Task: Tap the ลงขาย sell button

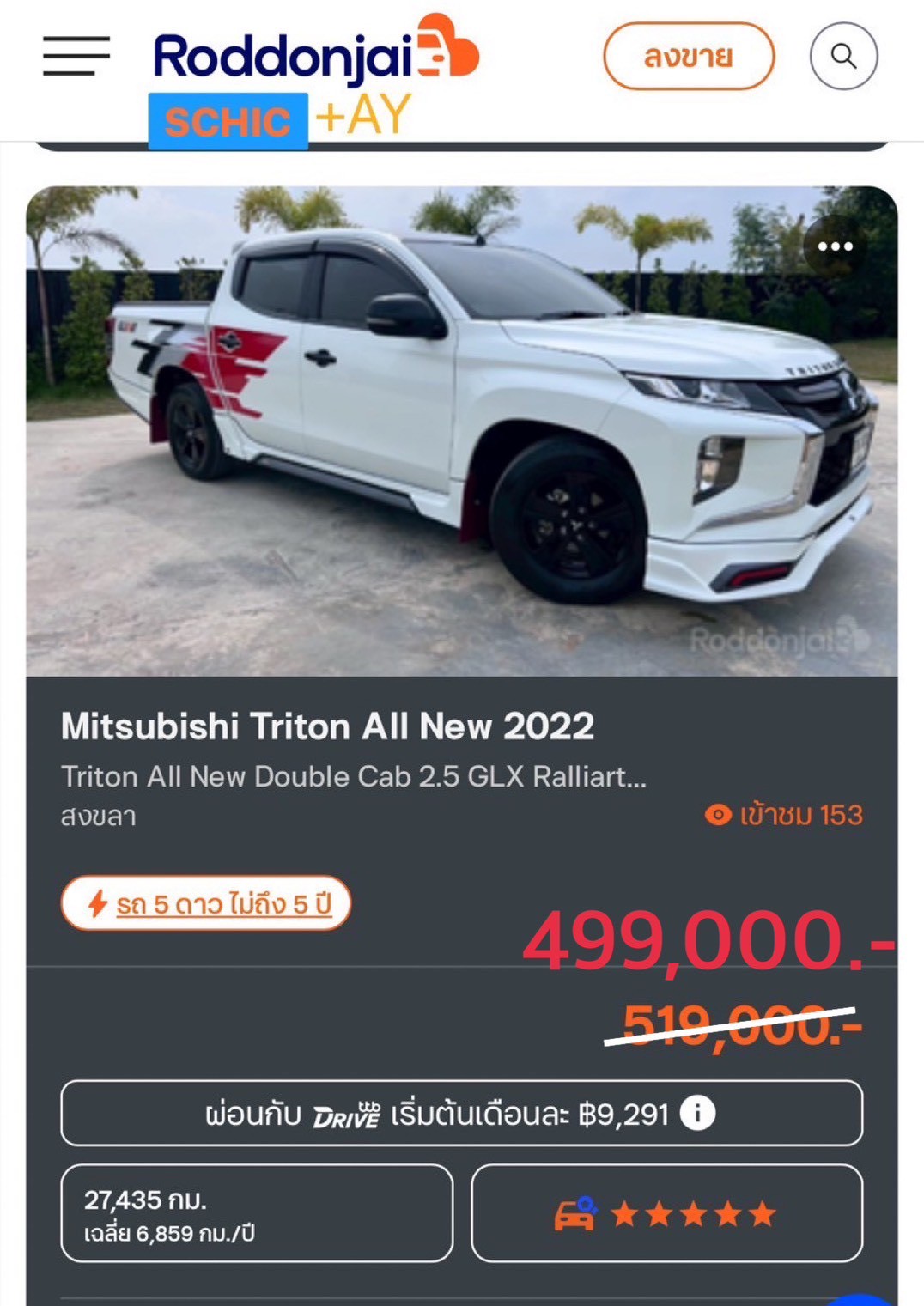Action: [689, 57]
